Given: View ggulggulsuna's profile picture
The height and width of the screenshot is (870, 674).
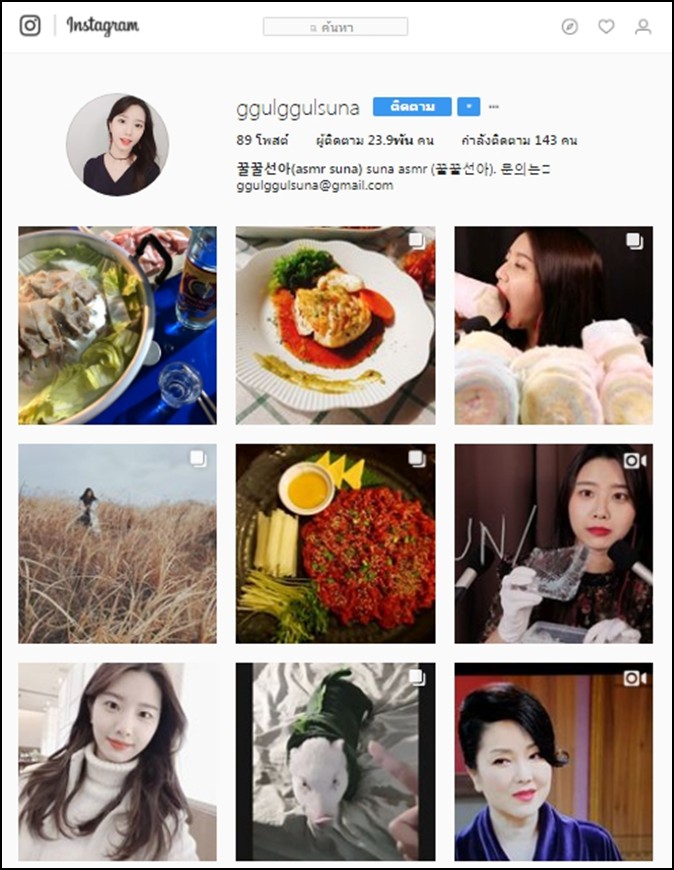Looking at the screenshot, I should [x=117, y=145].
